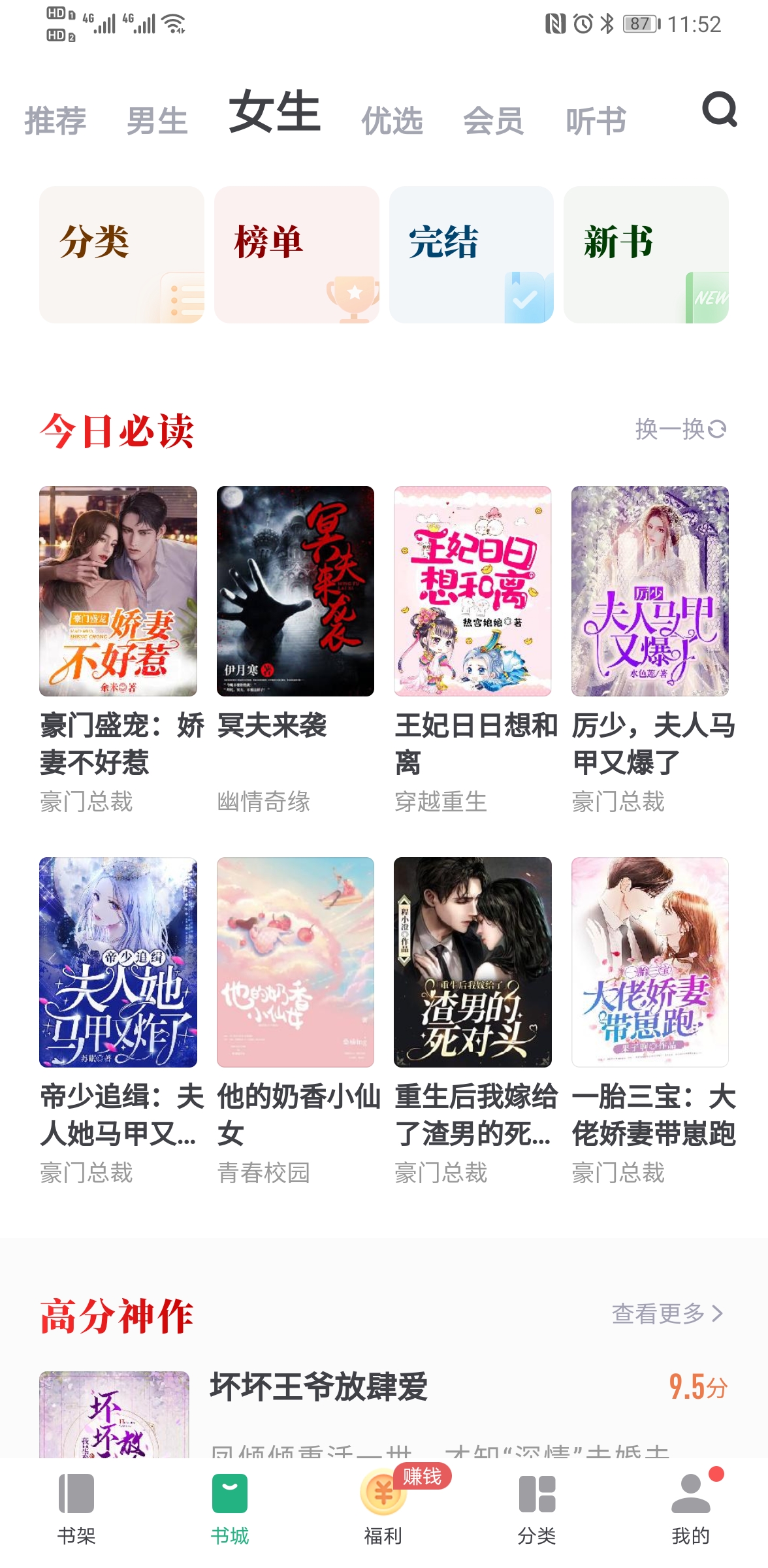The height and width of the screenshot is (1568, 768).
Task: Open the book 冥夫来袭
Action: click(295, 591)
